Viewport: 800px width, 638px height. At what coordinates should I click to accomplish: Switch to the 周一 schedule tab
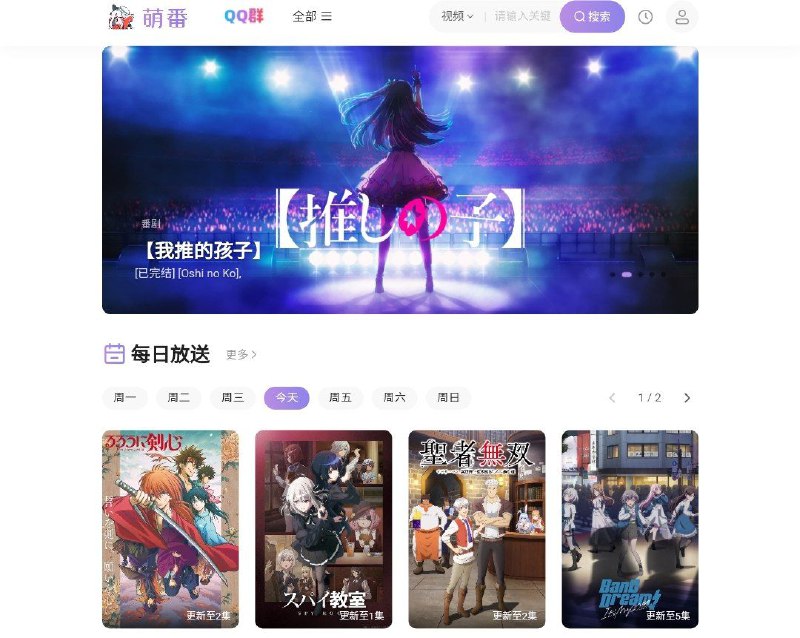click(125, 398)
